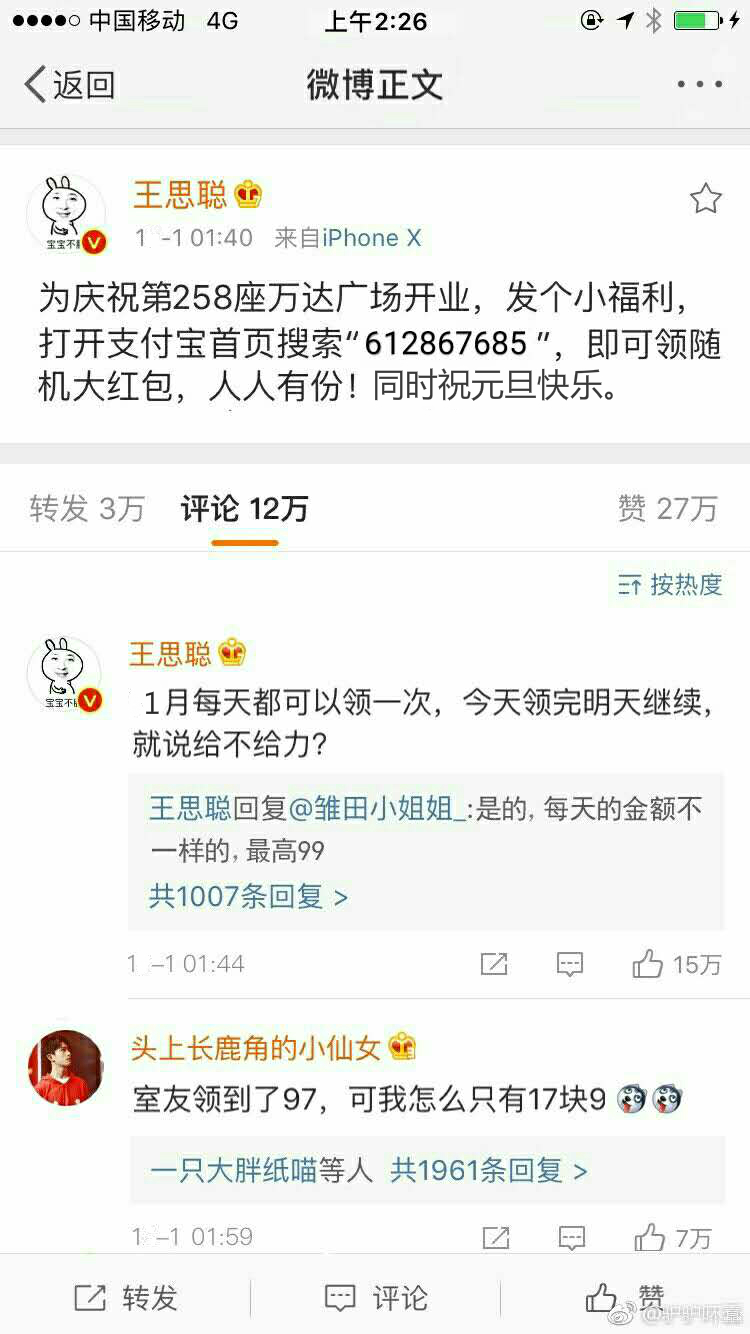Viewport: 750px width, 1334px height.
Task: Like 头上长鹿角的小仙女's comment with 7万 likes
Action: click(x=674, y=1237)
